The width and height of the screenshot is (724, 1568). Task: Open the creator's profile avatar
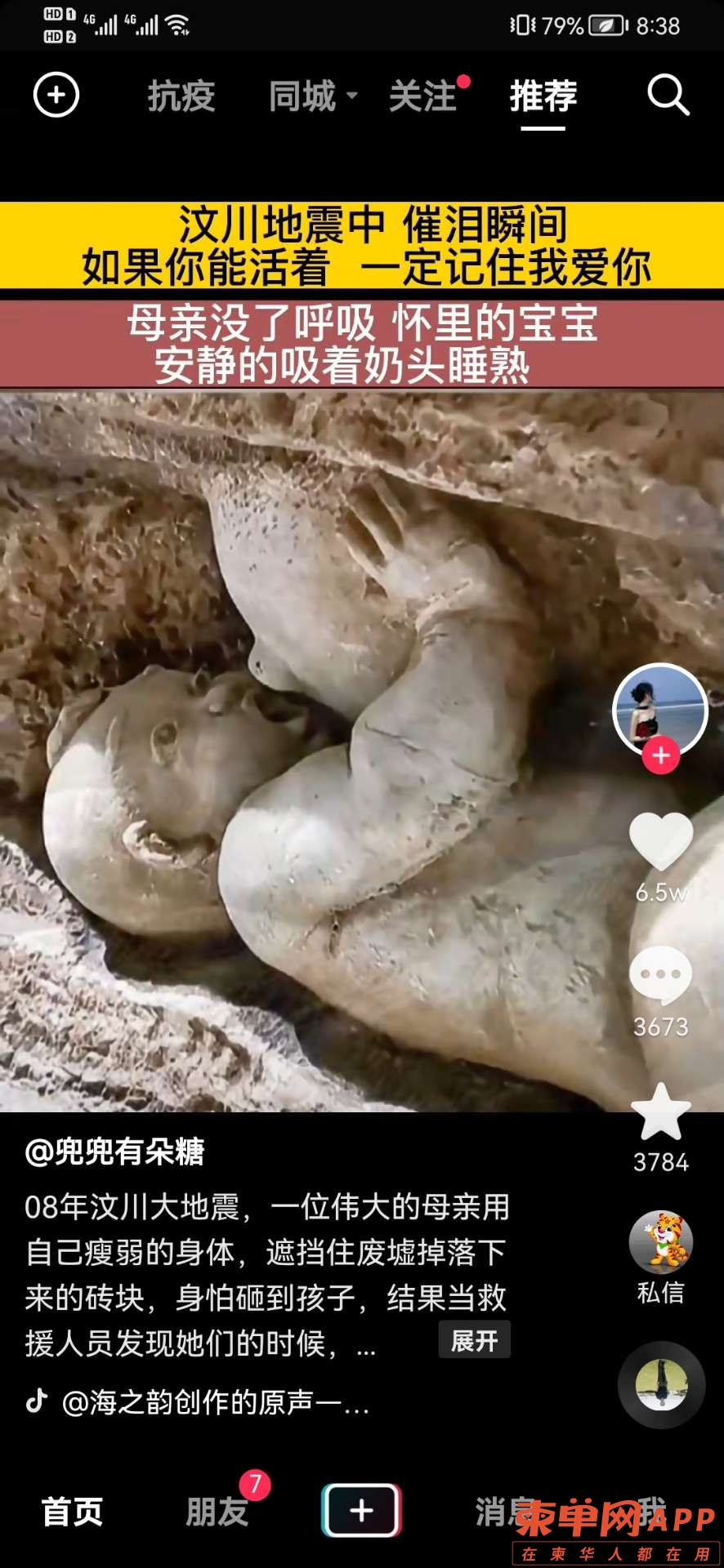(x=659, y=709)
